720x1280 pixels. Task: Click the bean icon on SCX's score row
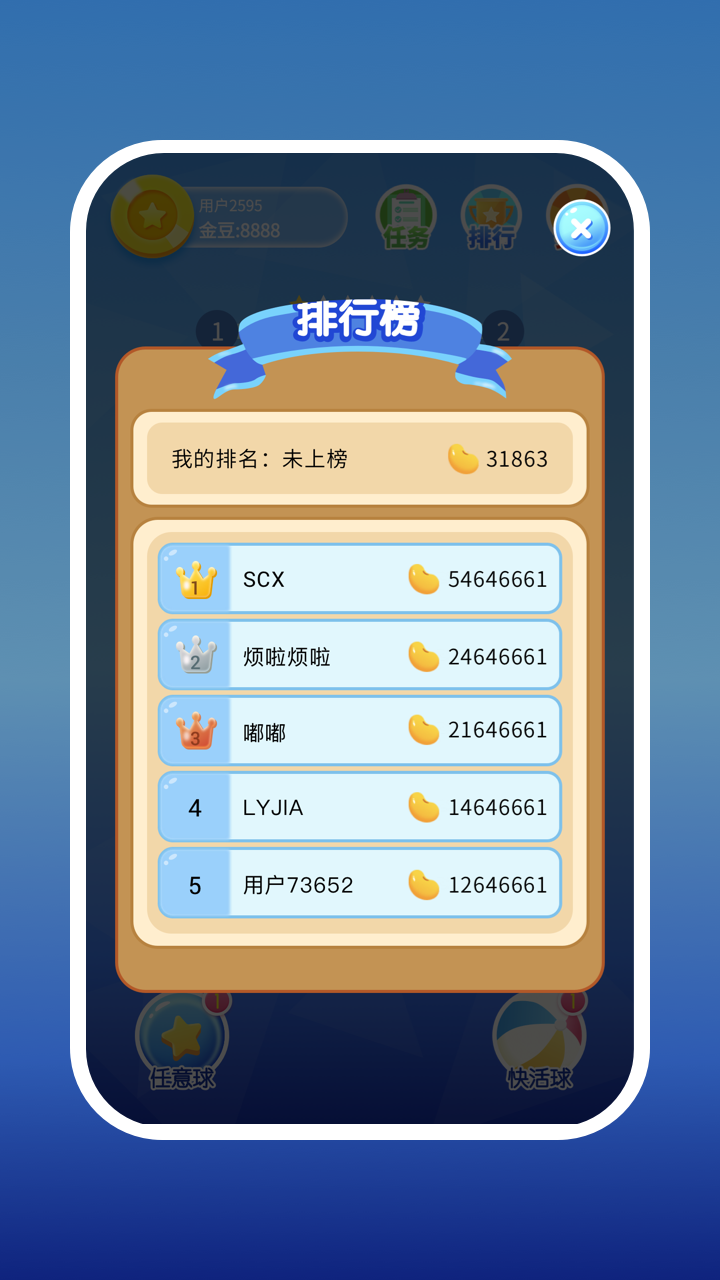pos(423,578)
